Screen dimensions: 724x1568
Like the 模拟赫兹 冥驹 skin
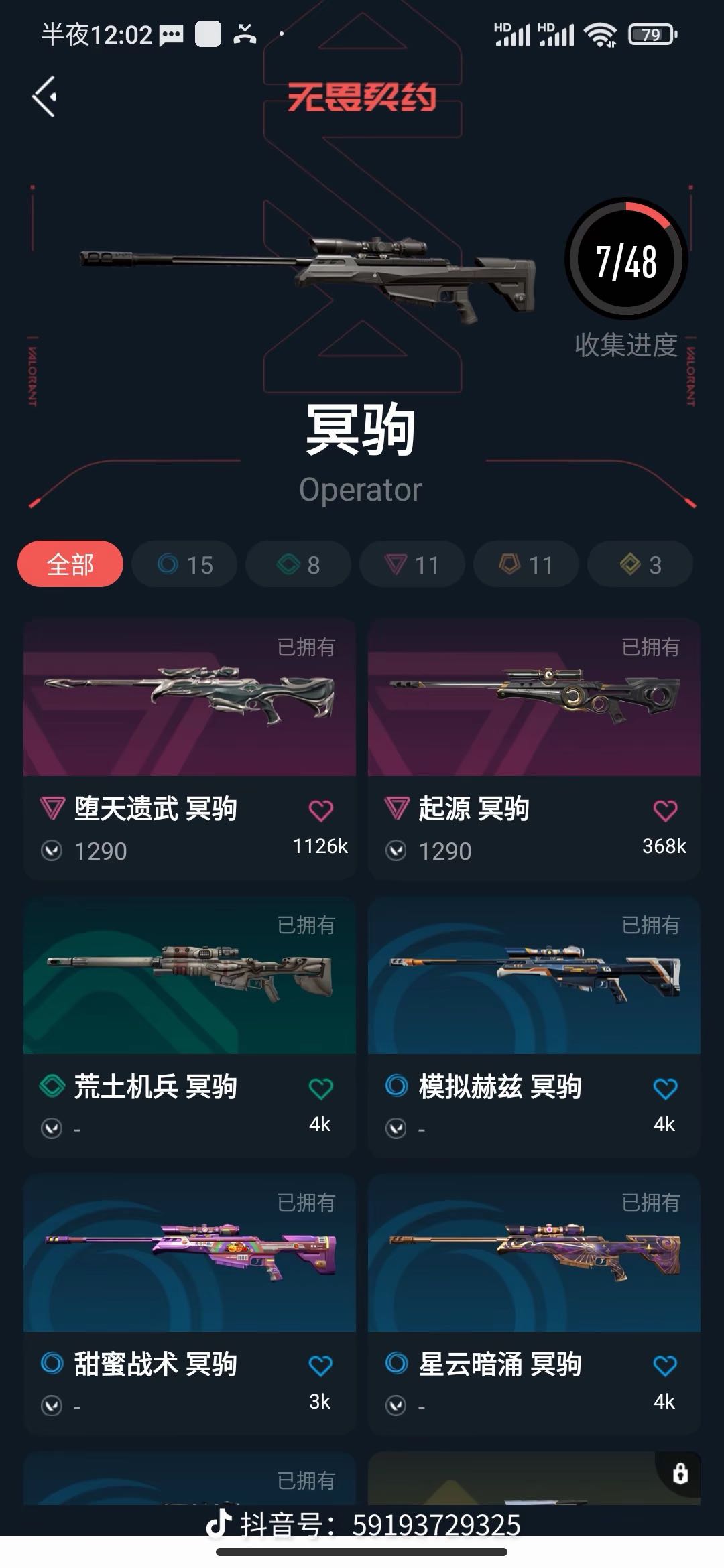(x=665, y=1089)
